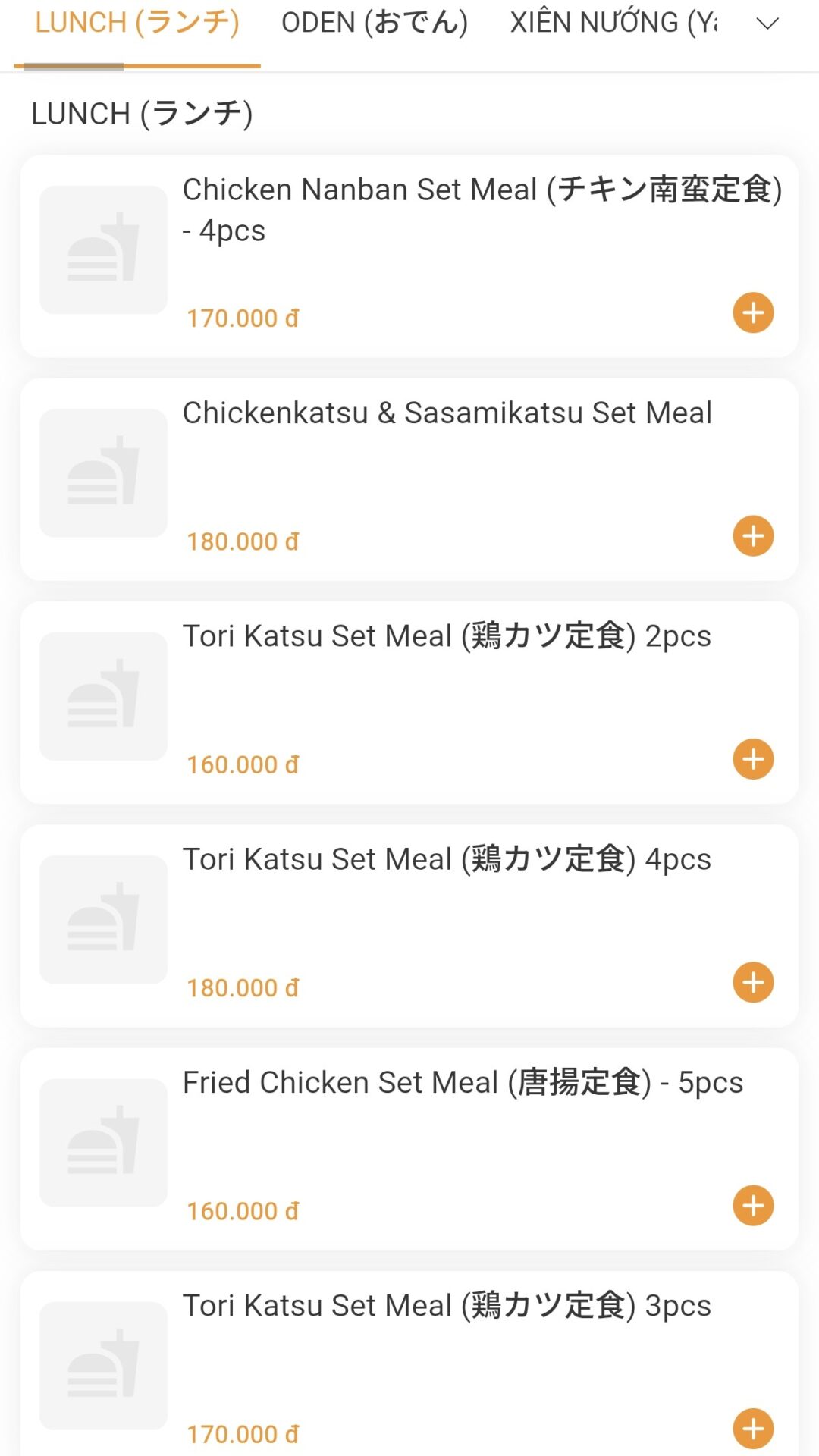The image size is (819, 1456).
Task: Open Chickenkatsu & Sasamikatsu Set Meal details
Action: pyautogui.click(x=409, y=480)
